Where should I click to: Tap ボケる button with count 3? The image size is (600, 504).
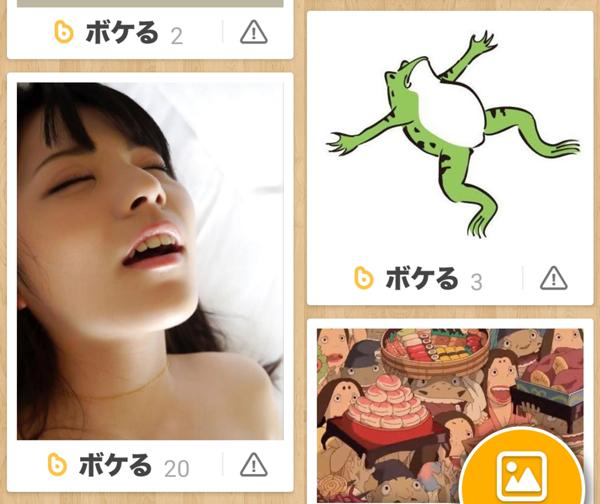418,278
